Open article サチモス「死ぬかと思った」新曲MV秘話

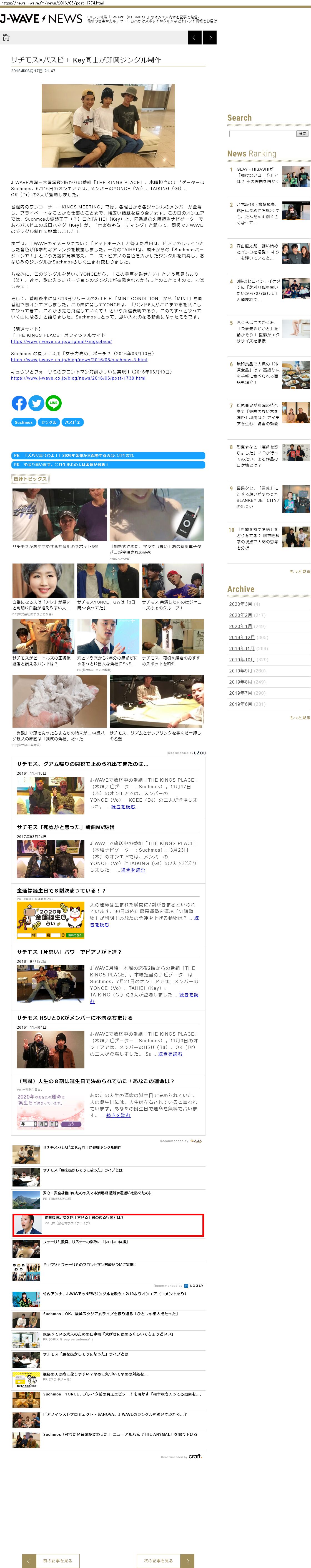[x=66, y=827]
